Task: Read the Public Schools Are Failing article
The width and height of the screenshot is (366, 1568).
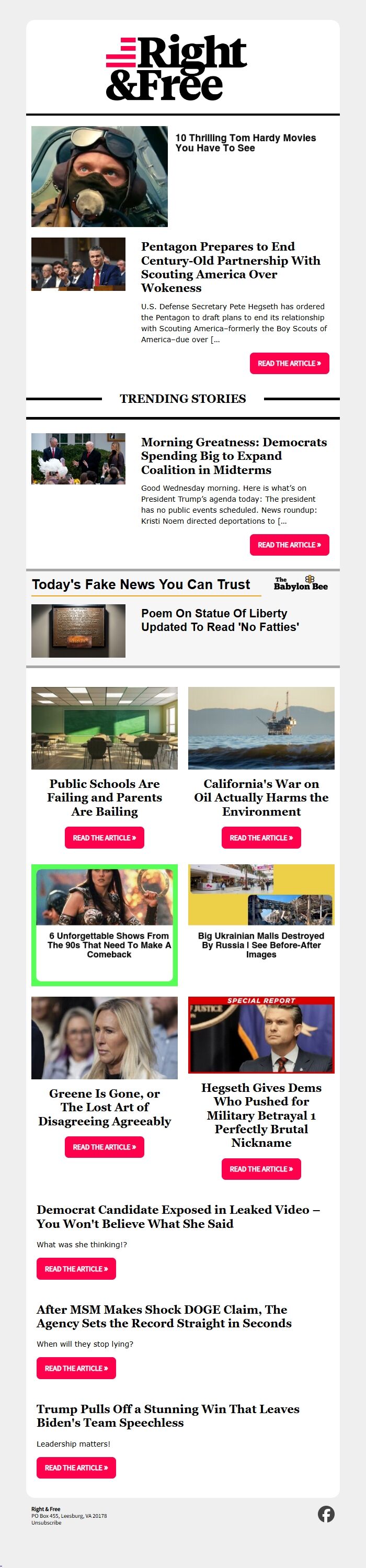Action: coord(104,838)
